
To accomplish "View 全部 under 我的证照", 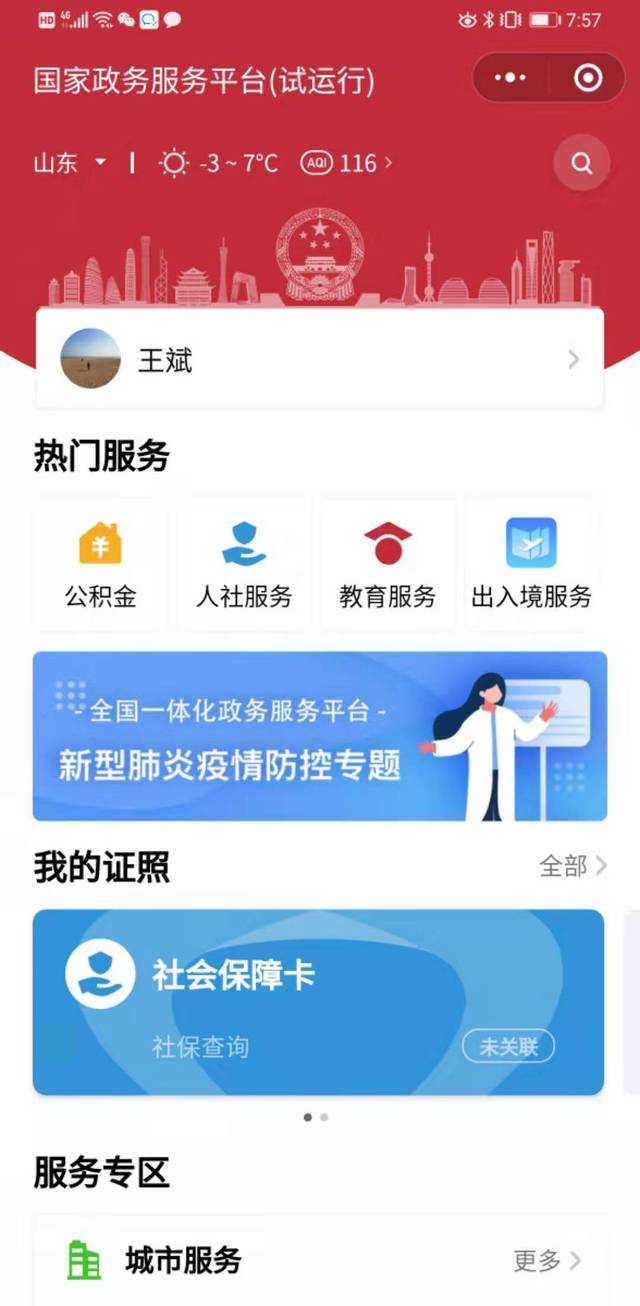I will point(573,866).
